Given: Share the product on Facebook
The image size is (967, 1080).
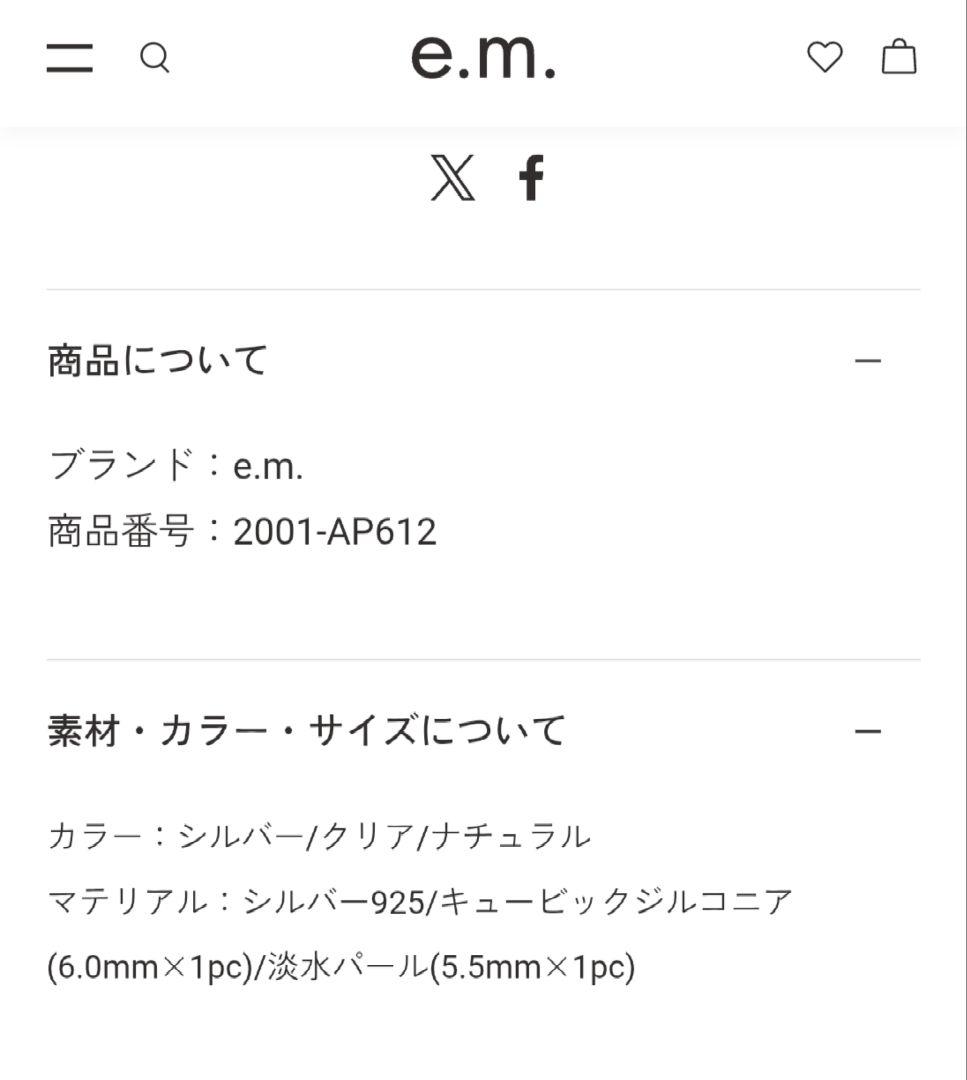Looking at the screenshot, I should pyautogui.click(x=531, y=178).
